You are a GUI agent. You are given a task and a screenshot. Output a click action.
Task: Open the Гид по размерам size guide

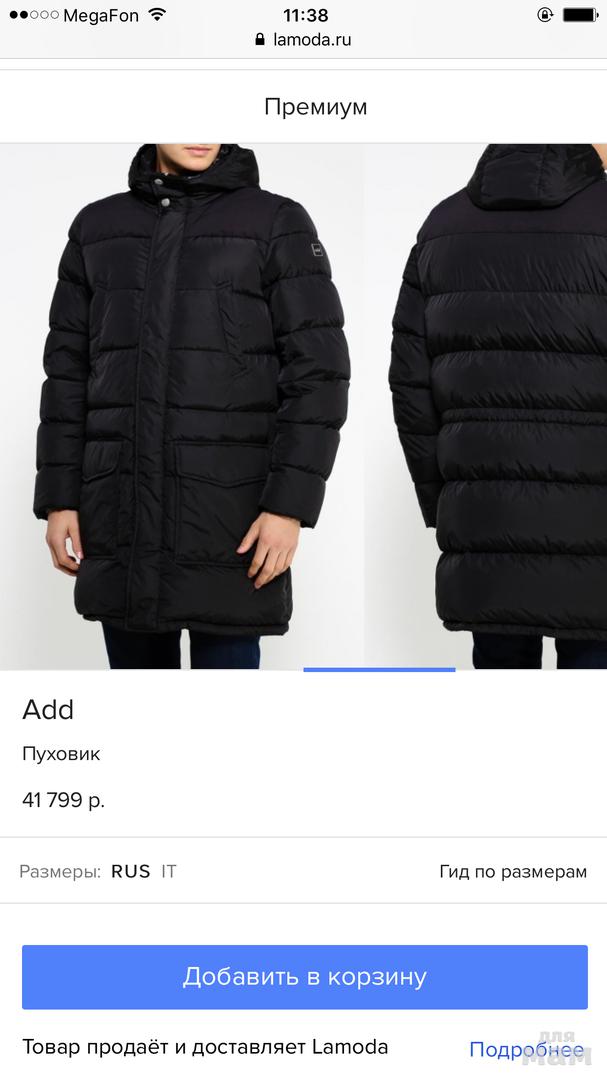pos(513,871)
